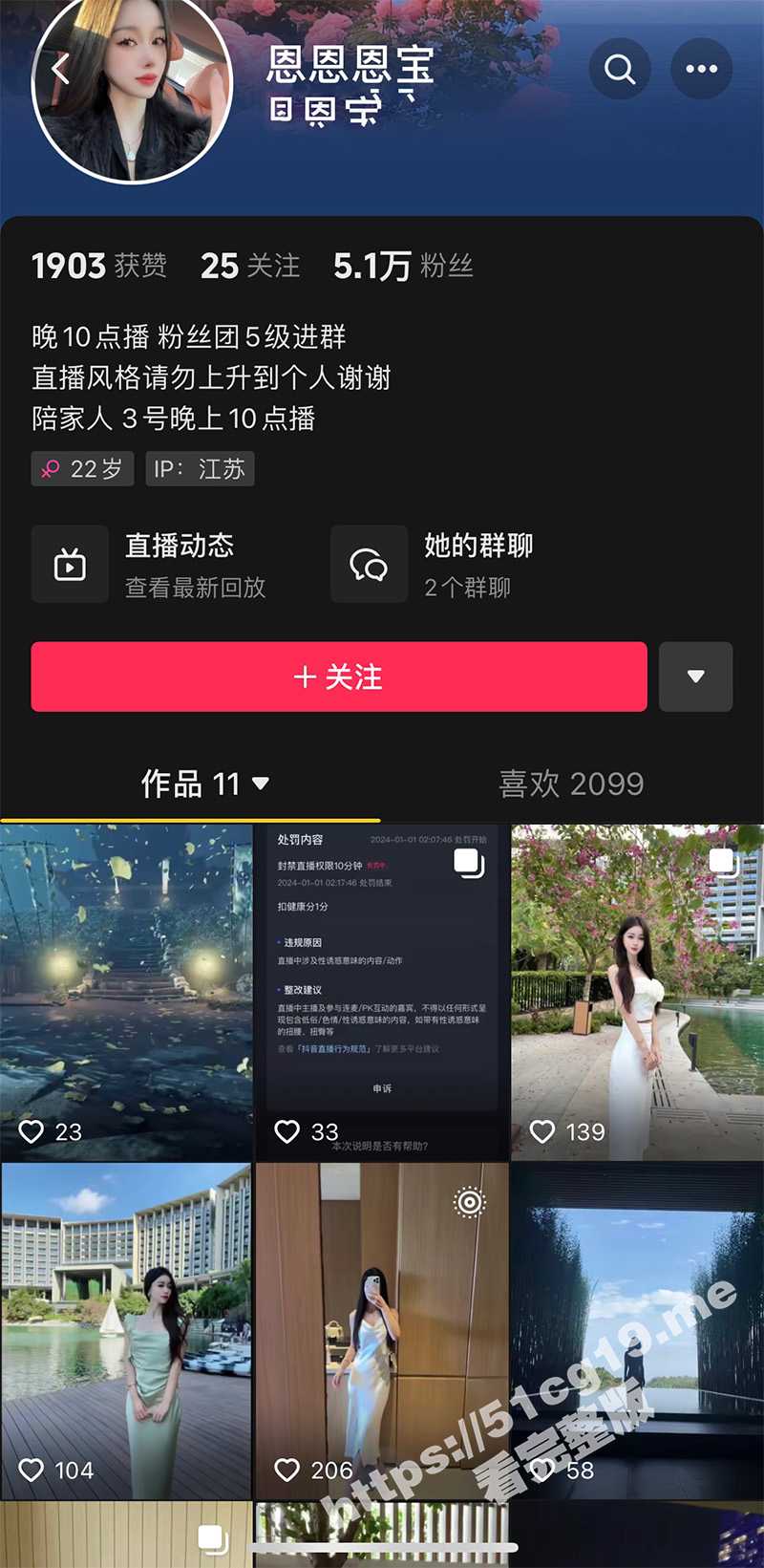Open the white dress post with 139 likes
Image resolution: width=764 pixels, height=1568 pixels.
tap(637, 992)
